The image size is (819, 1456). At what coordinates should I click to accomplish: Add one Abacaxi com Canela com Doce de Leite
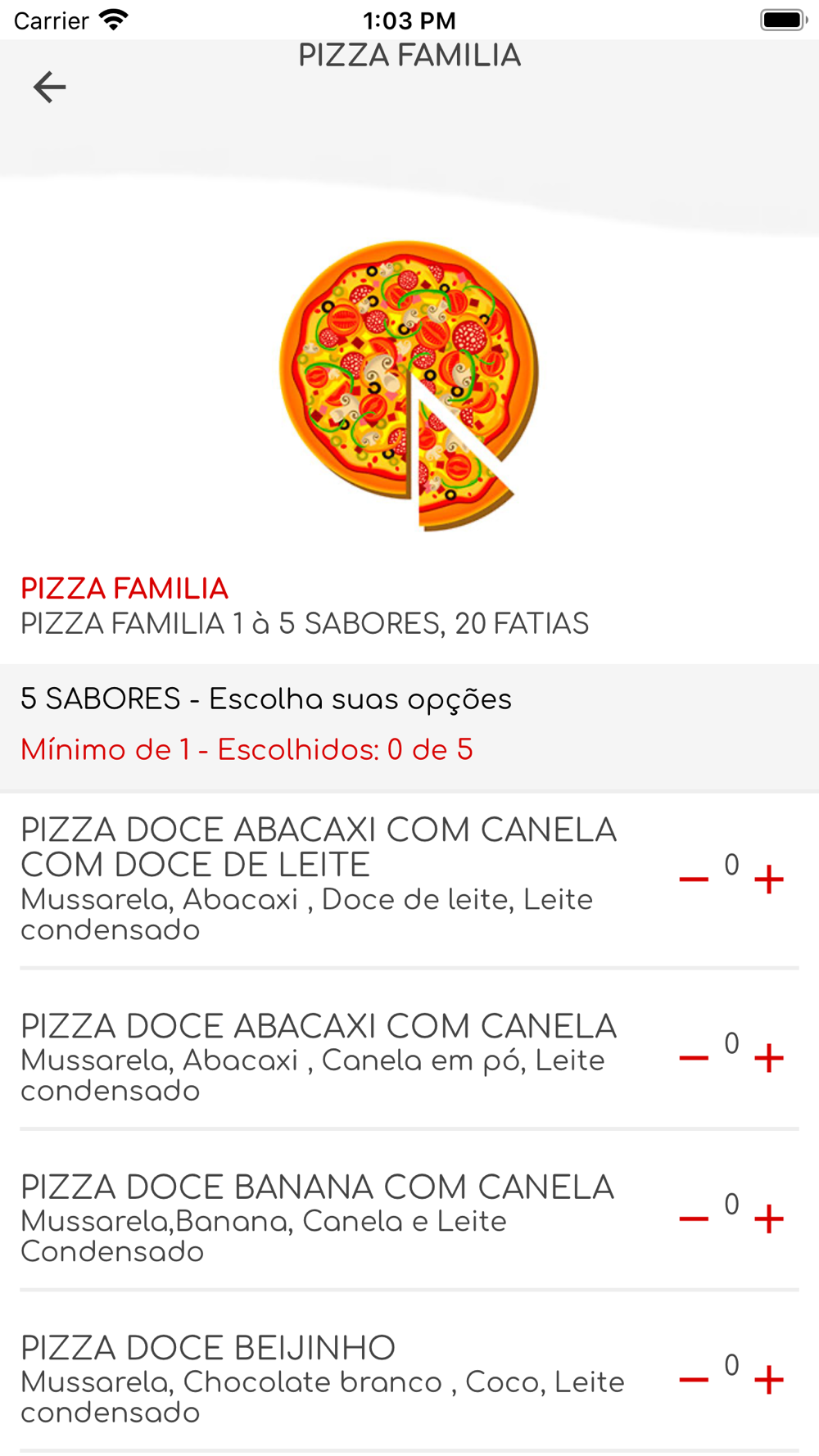click(x=768, y=879)
